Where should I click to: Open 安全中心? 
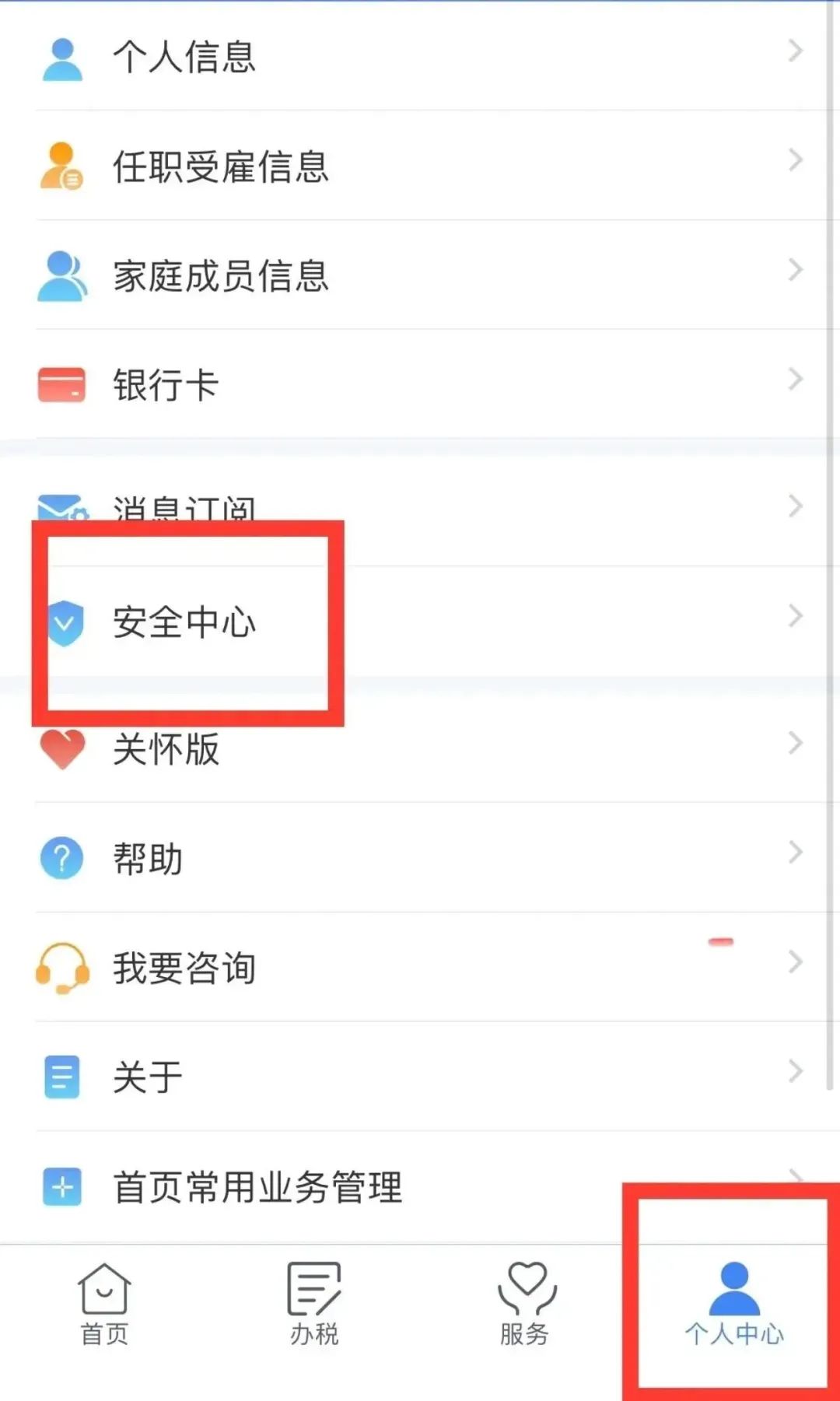click(x=420, y=622)
